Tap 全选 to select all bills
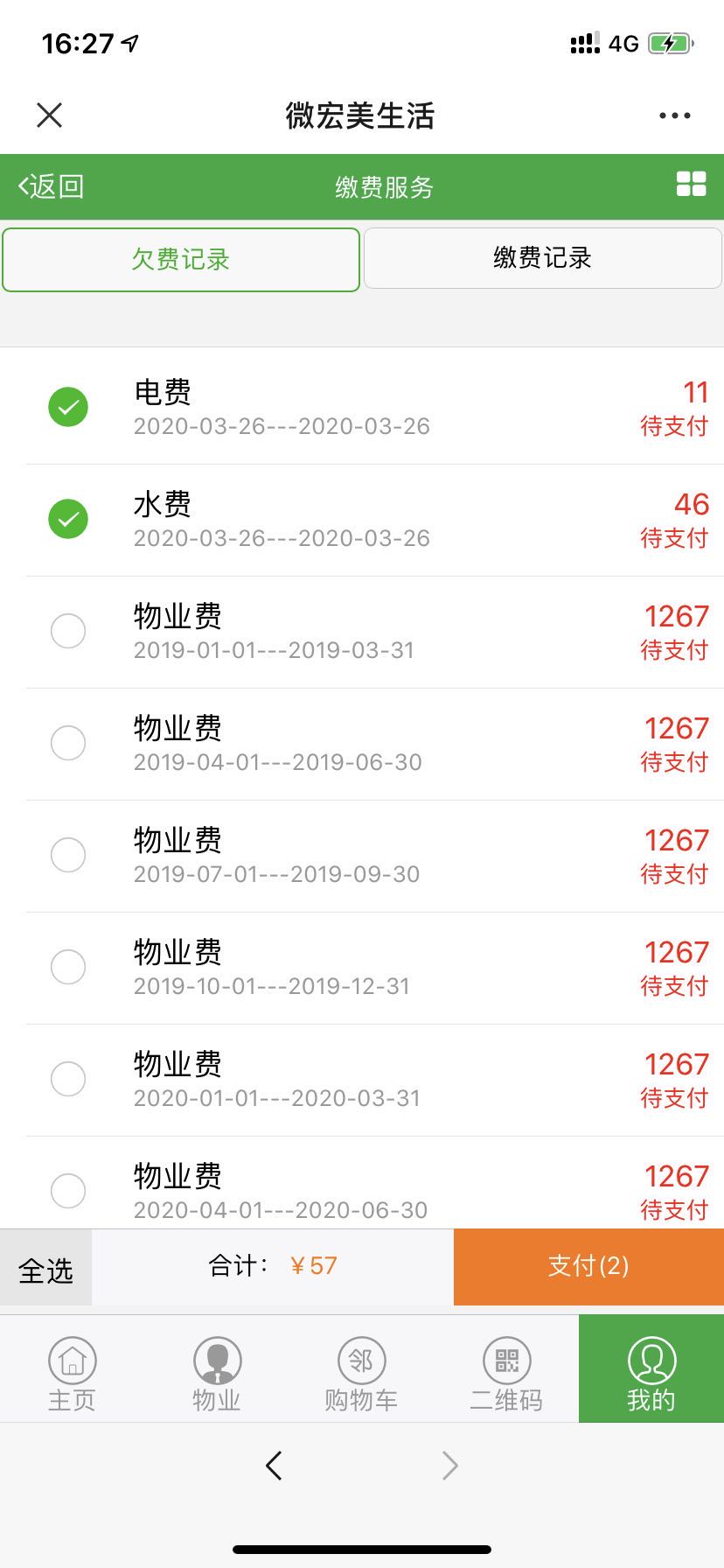Image resolution: width=724 pixels, height=1568 pixels. pos(45,1269)
